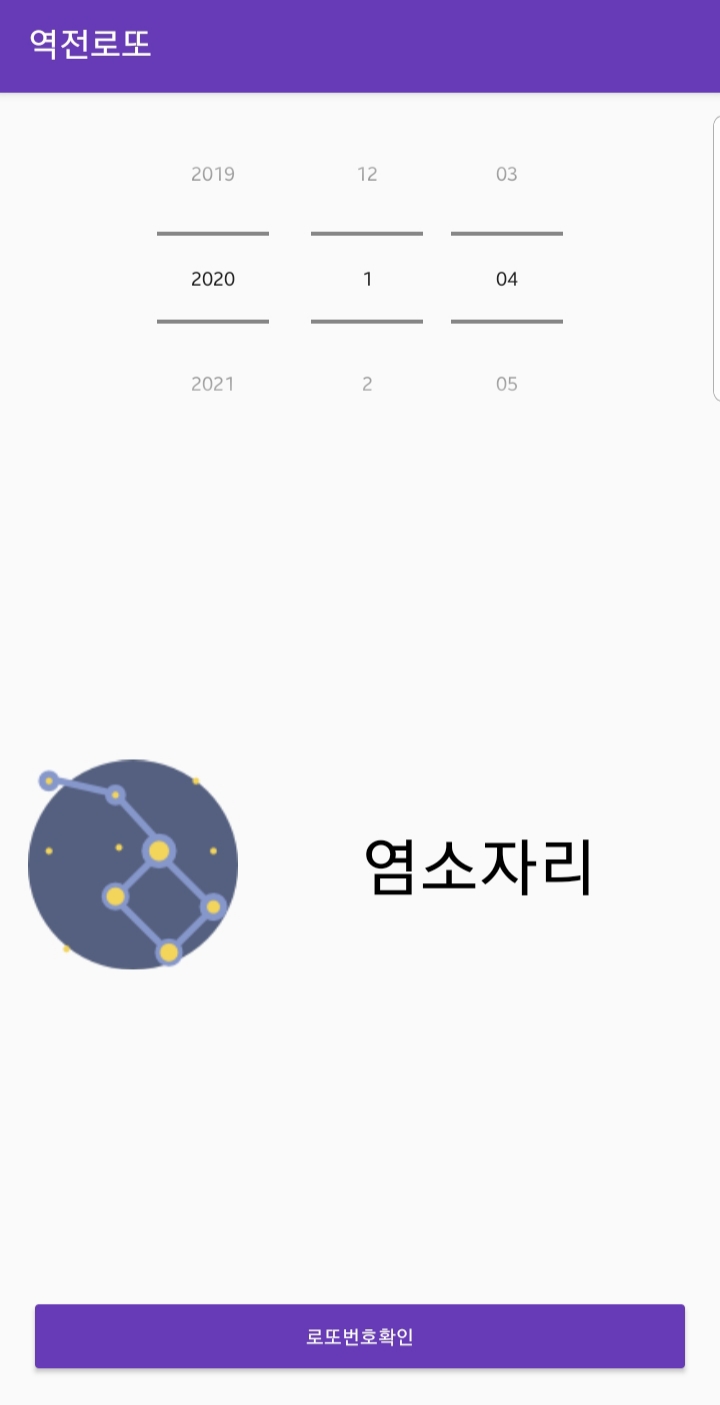This screenshot has width=720, height=1405.
Task: Click the currently selected day 04
Action: click(506, 279)
